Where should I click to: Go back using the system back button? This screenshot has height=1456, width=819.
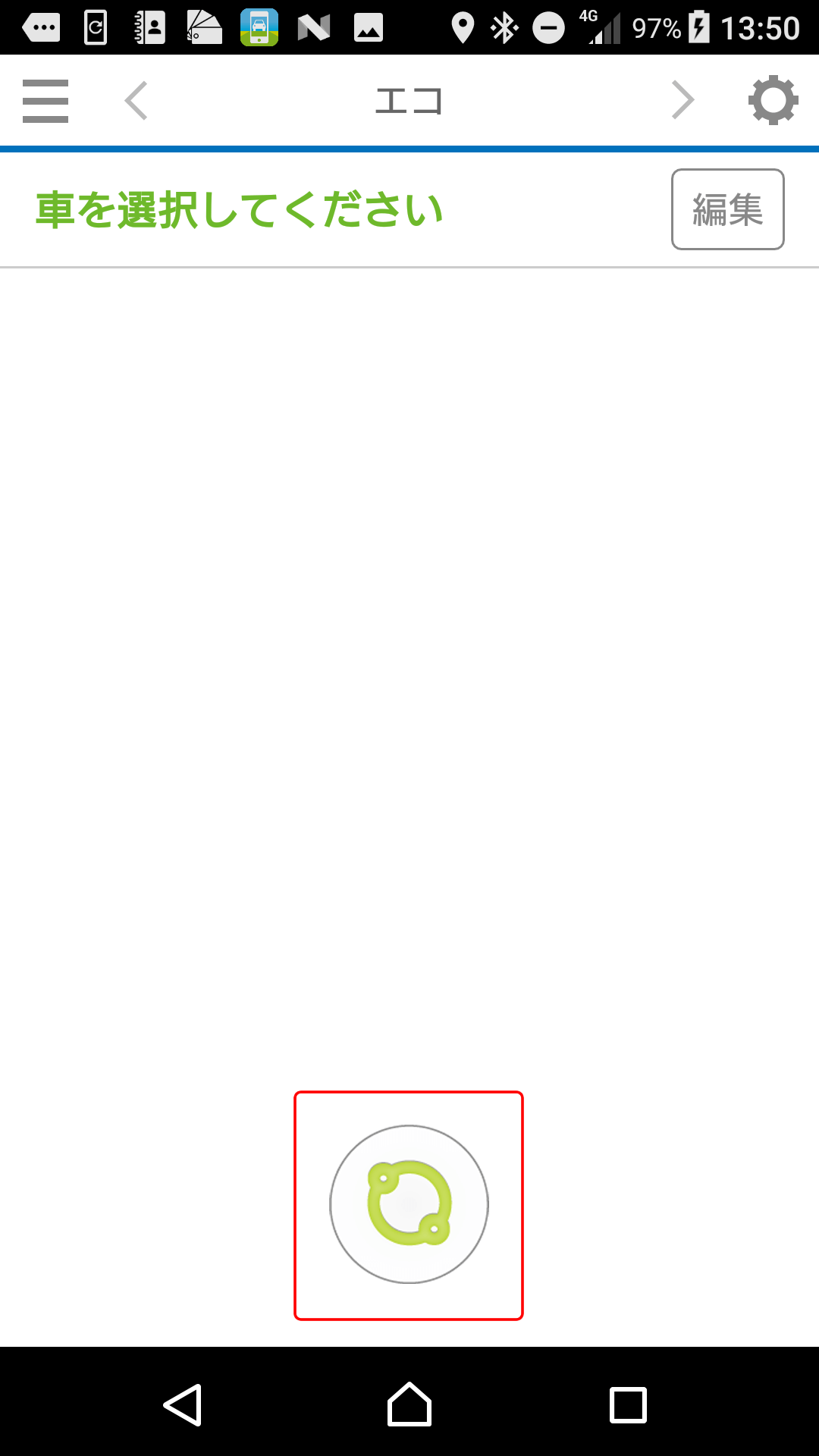pyautogui.click(x=183, y=1405)
